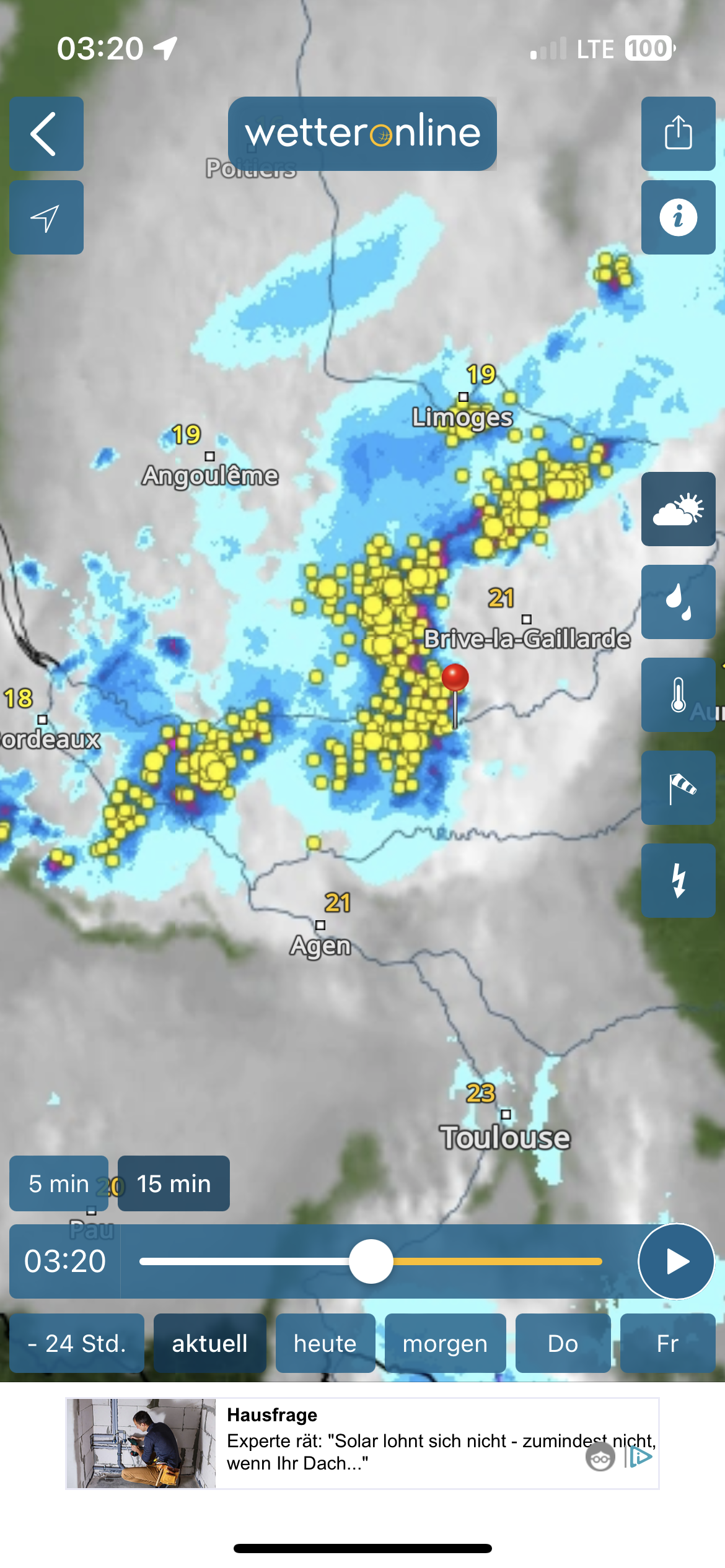
Task: Play the radar animation
Action: [x=676, y=1261]
